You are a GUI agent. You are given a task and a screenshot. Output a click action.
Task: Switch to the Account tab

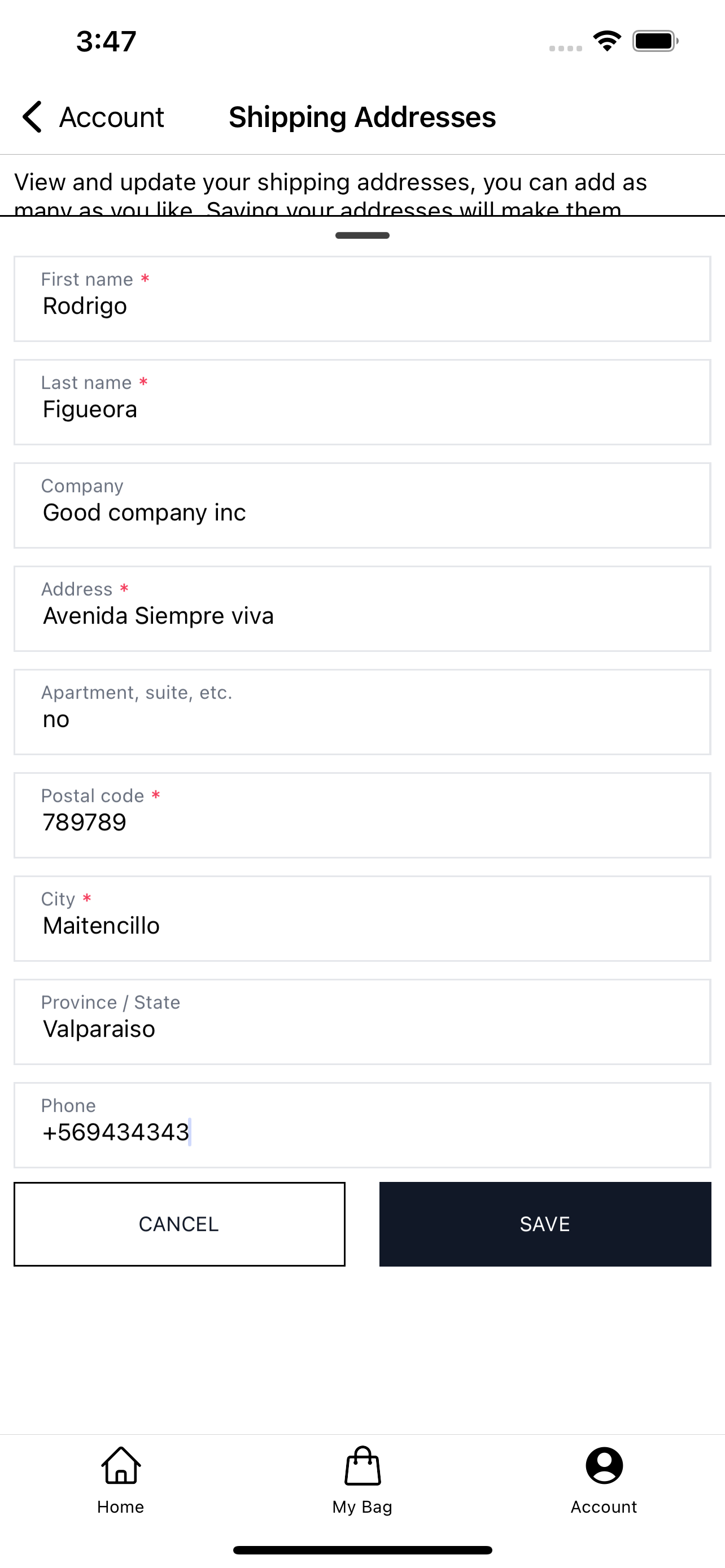(x=604, y=1480)
